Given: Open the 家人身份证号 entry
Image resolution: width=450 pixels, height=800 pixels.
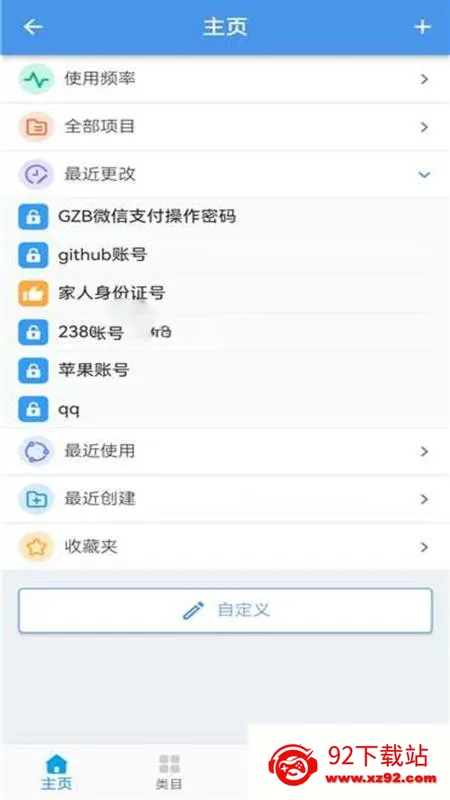Looking at the screenshot, I should [225, 293].
